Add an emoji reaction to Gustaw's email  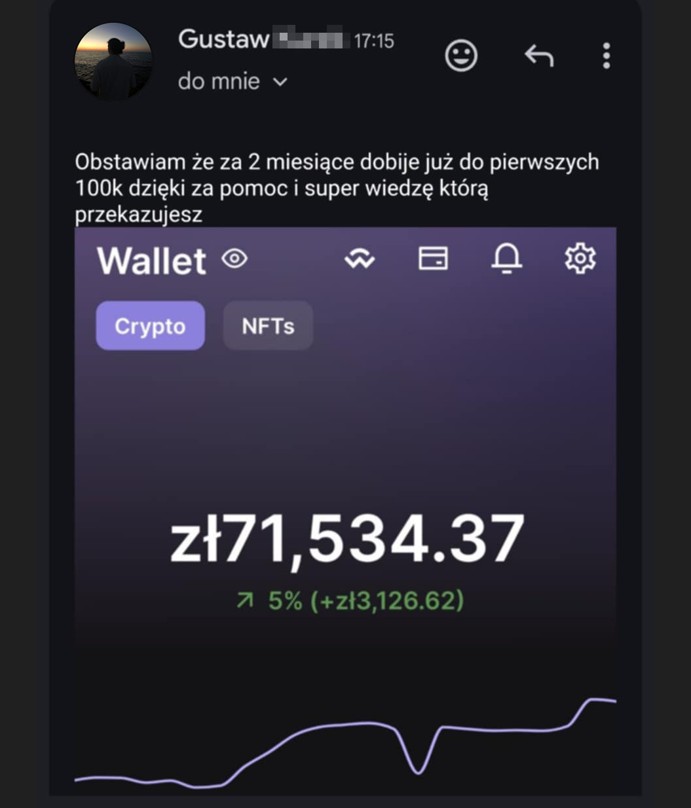click(460, 56)
